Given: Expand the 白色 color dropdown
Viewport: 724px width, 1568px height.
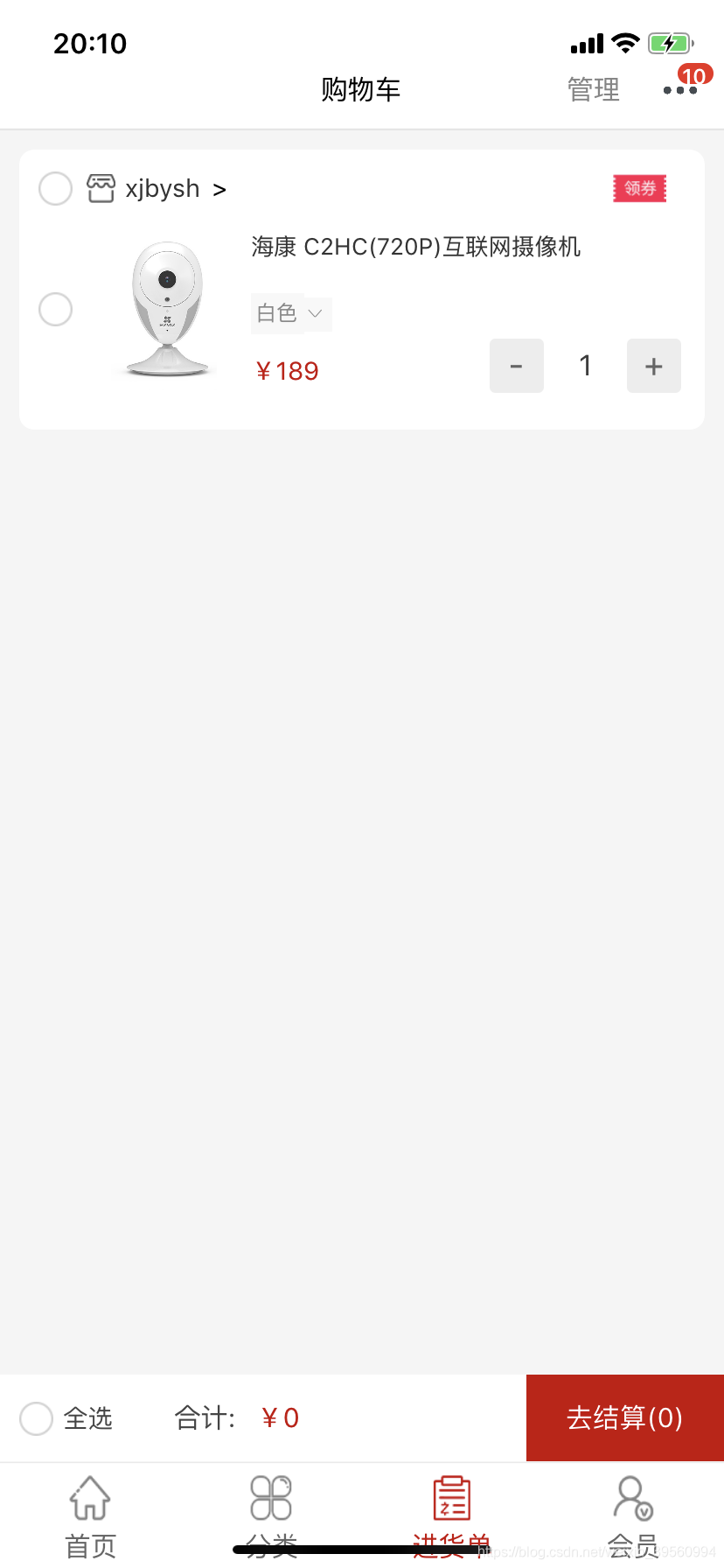Looking at the screenshot, I should [x=291, y=313].
